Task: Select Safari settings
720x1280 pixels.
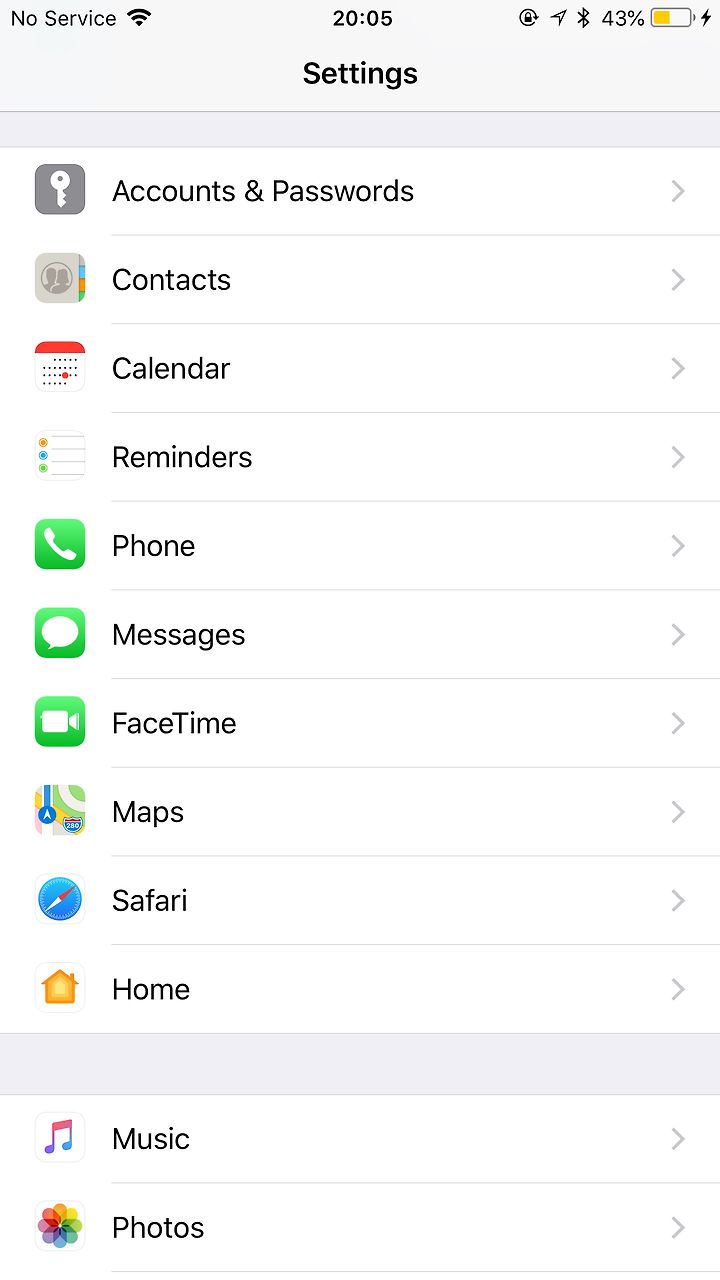Action: tap(360, 900)
